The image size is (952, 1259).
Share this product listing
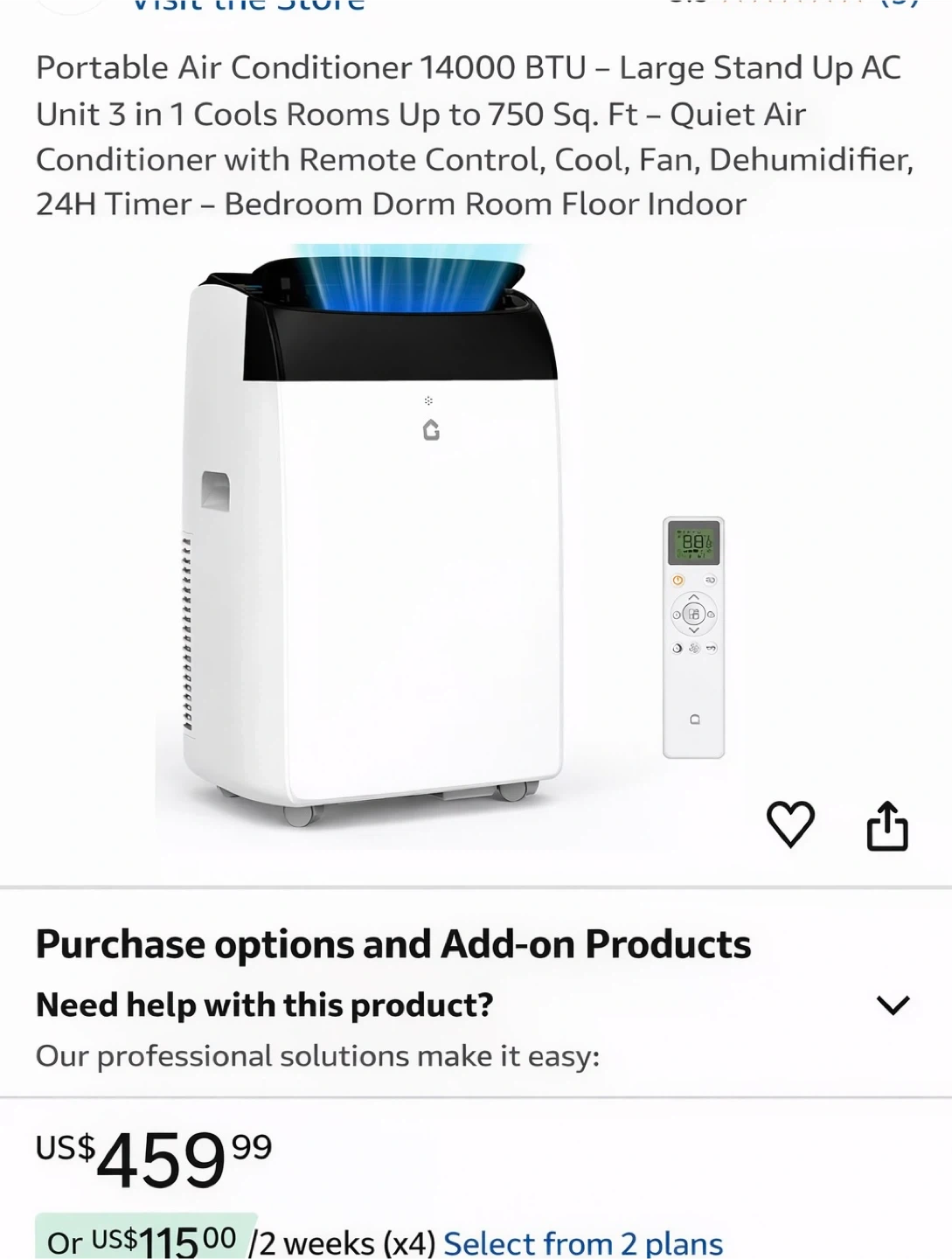(887, 825)
